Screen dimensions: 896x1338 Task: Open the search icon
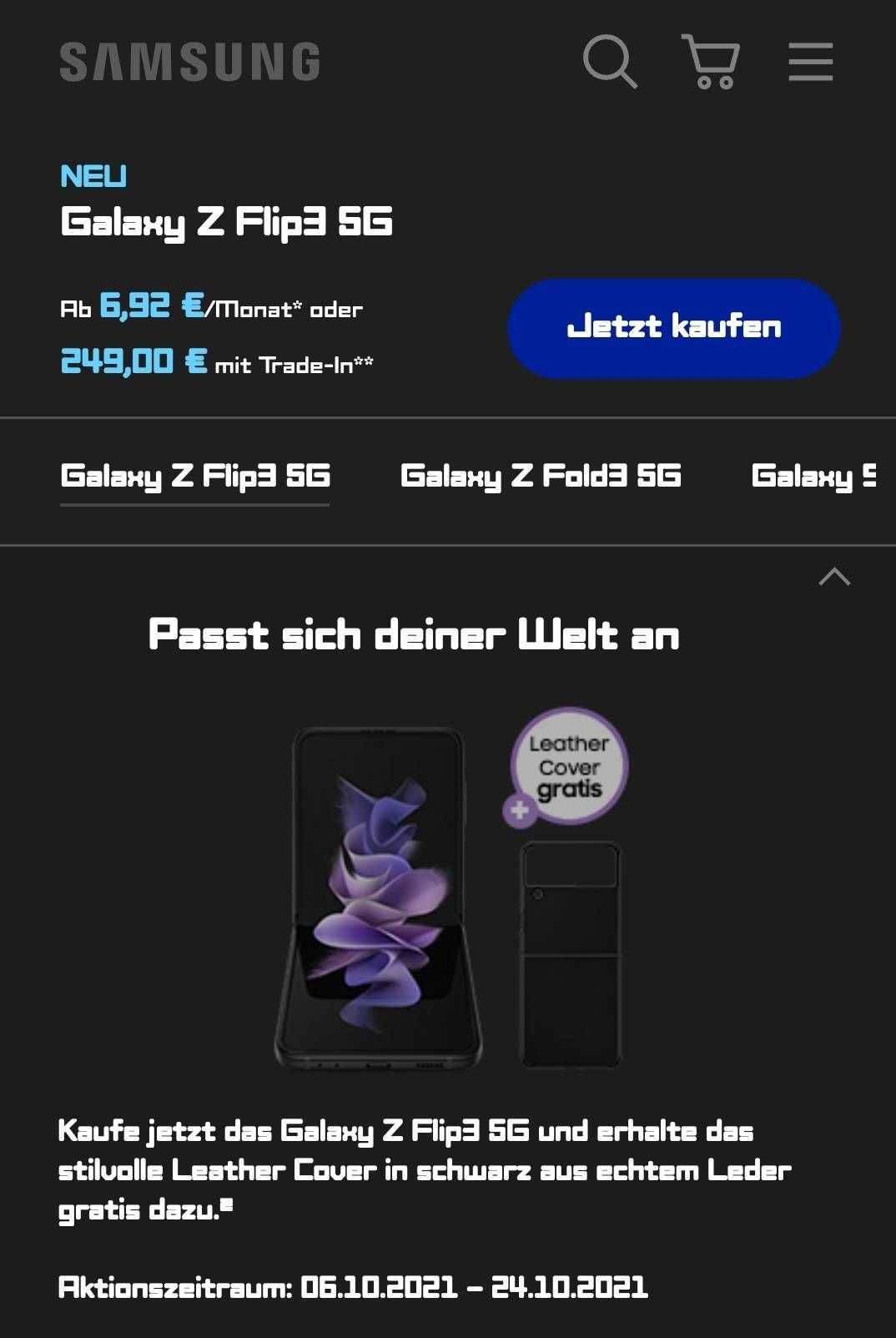point(610,61)
